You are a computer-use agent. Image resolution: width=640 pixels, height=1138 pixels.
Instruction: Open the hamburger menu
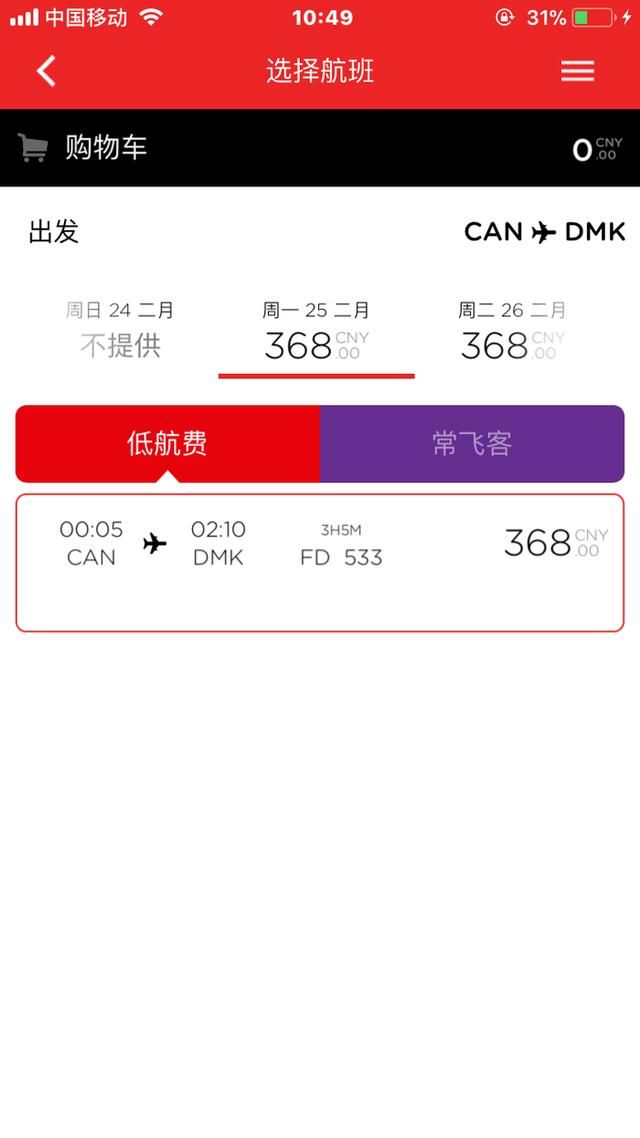click(x=578, y=71)
